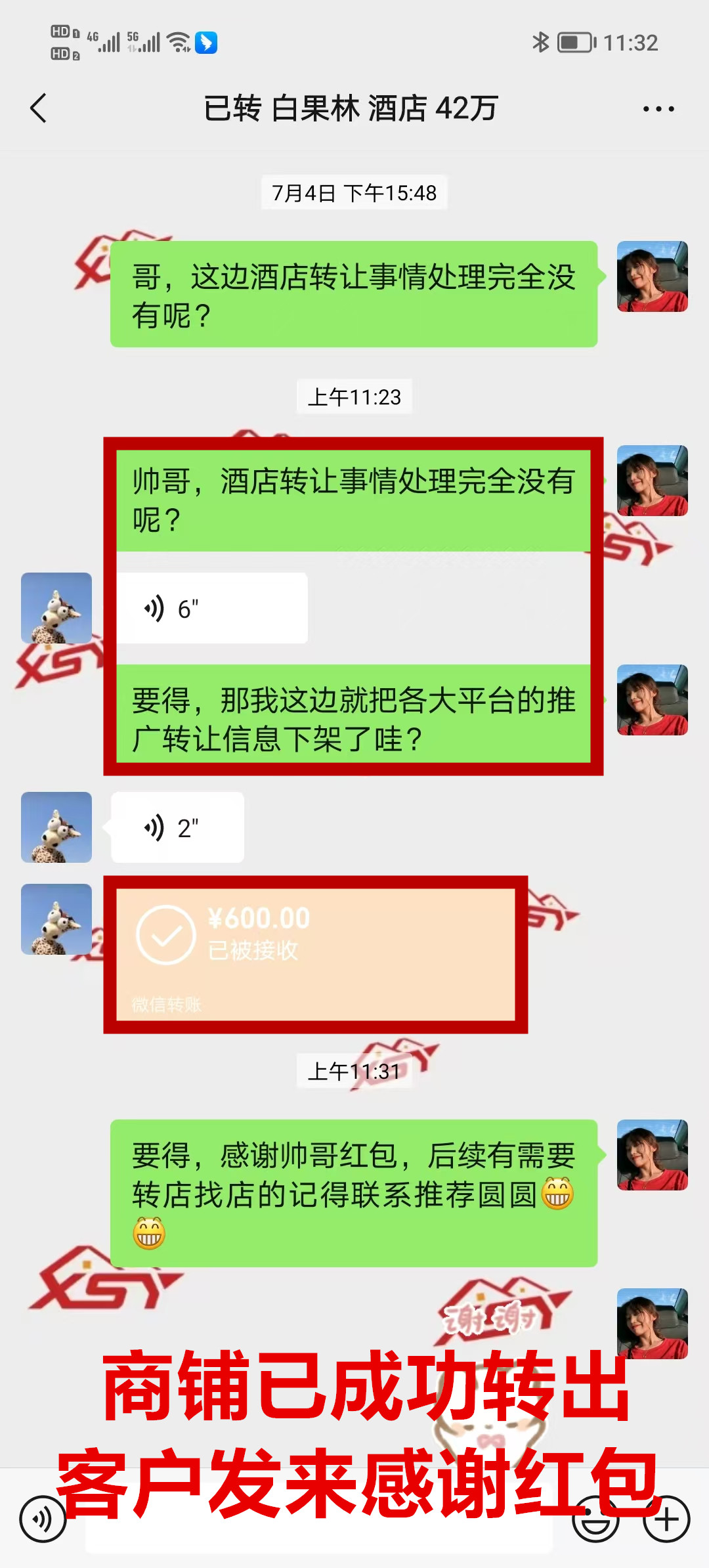Go back from the chat
This screenshot has height=1568, width=709.
click(39, 108)
